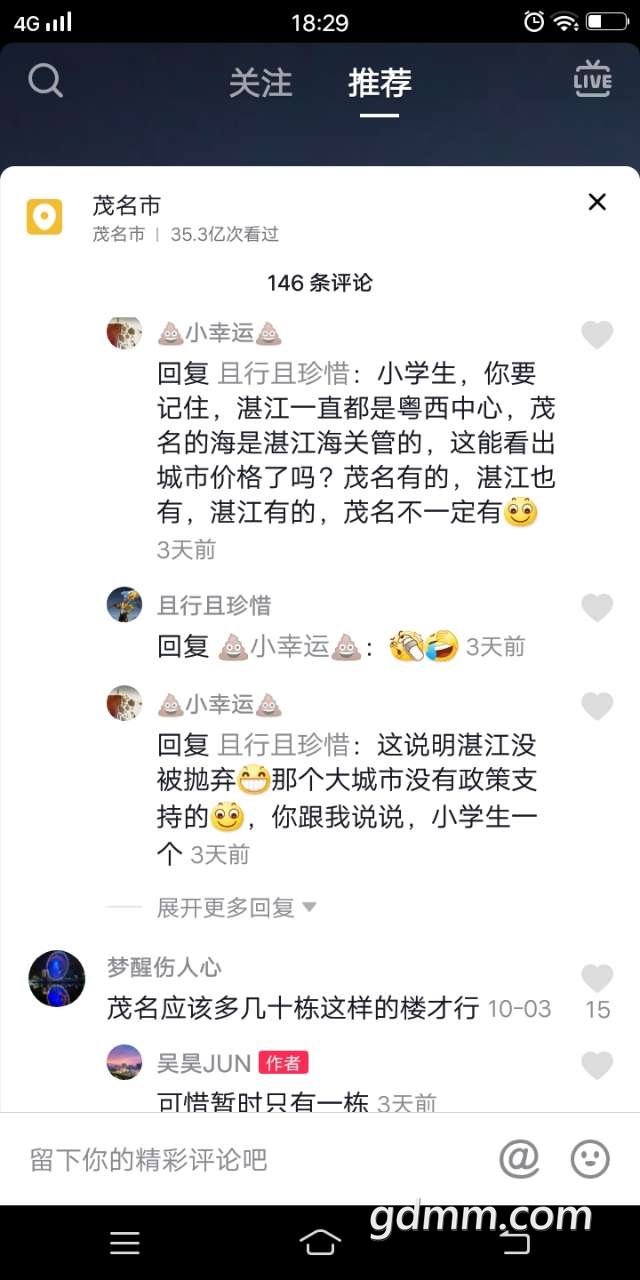The width and height of the screenshot is (640, 1280).
Task: Open the emoji picker smiley
Action: [x=590, y=1160]
